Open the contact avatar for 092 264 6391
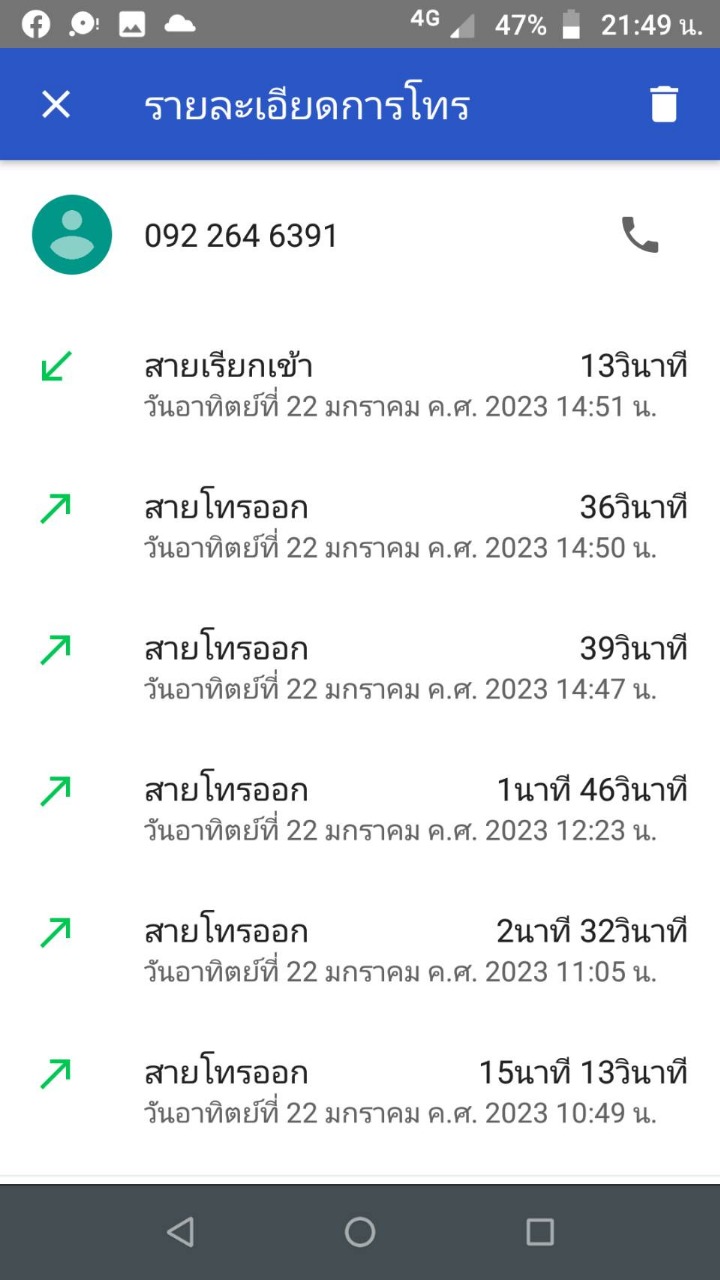The image size is (720, 1280). (x=72, y=235)
